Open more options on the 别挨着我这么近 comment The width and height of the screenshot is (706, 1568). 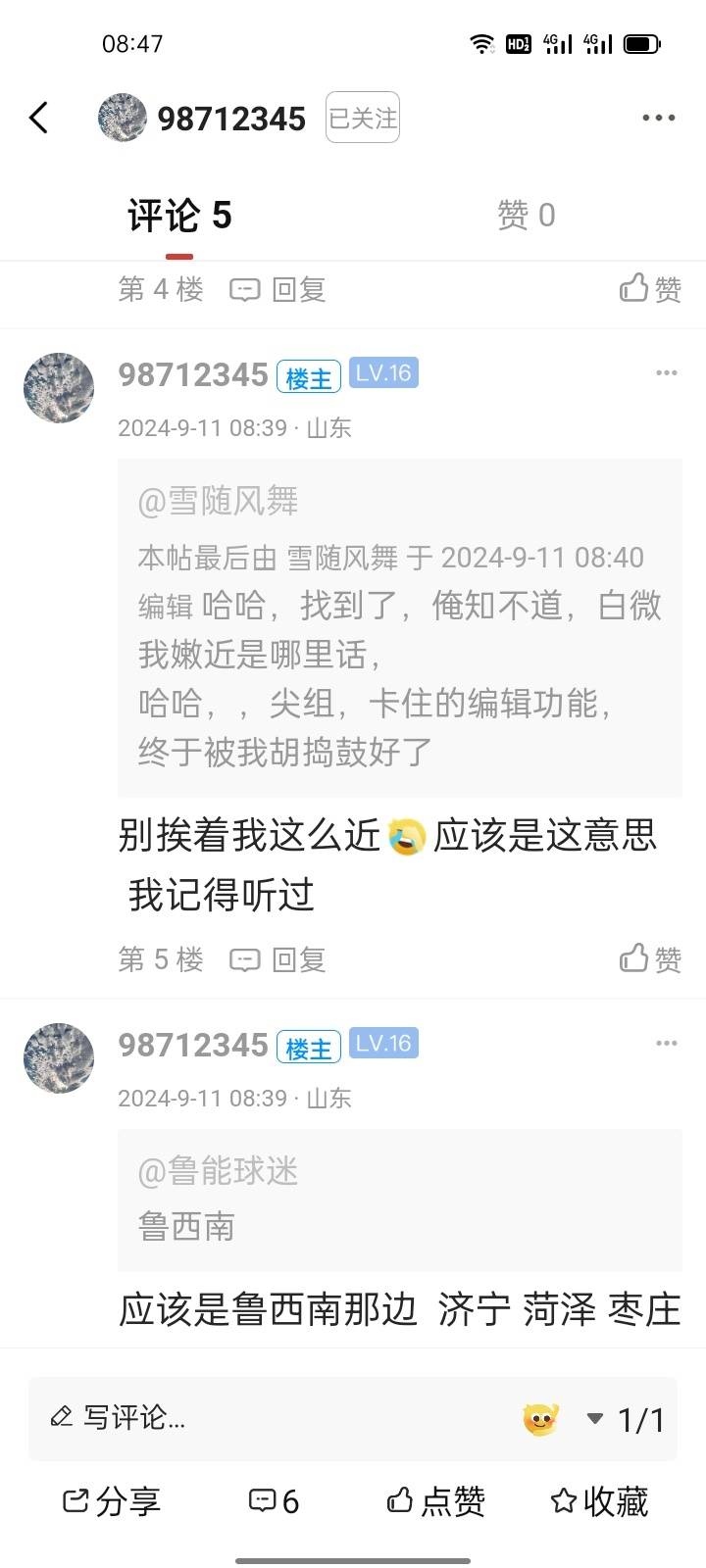click(x=666, y=373)
